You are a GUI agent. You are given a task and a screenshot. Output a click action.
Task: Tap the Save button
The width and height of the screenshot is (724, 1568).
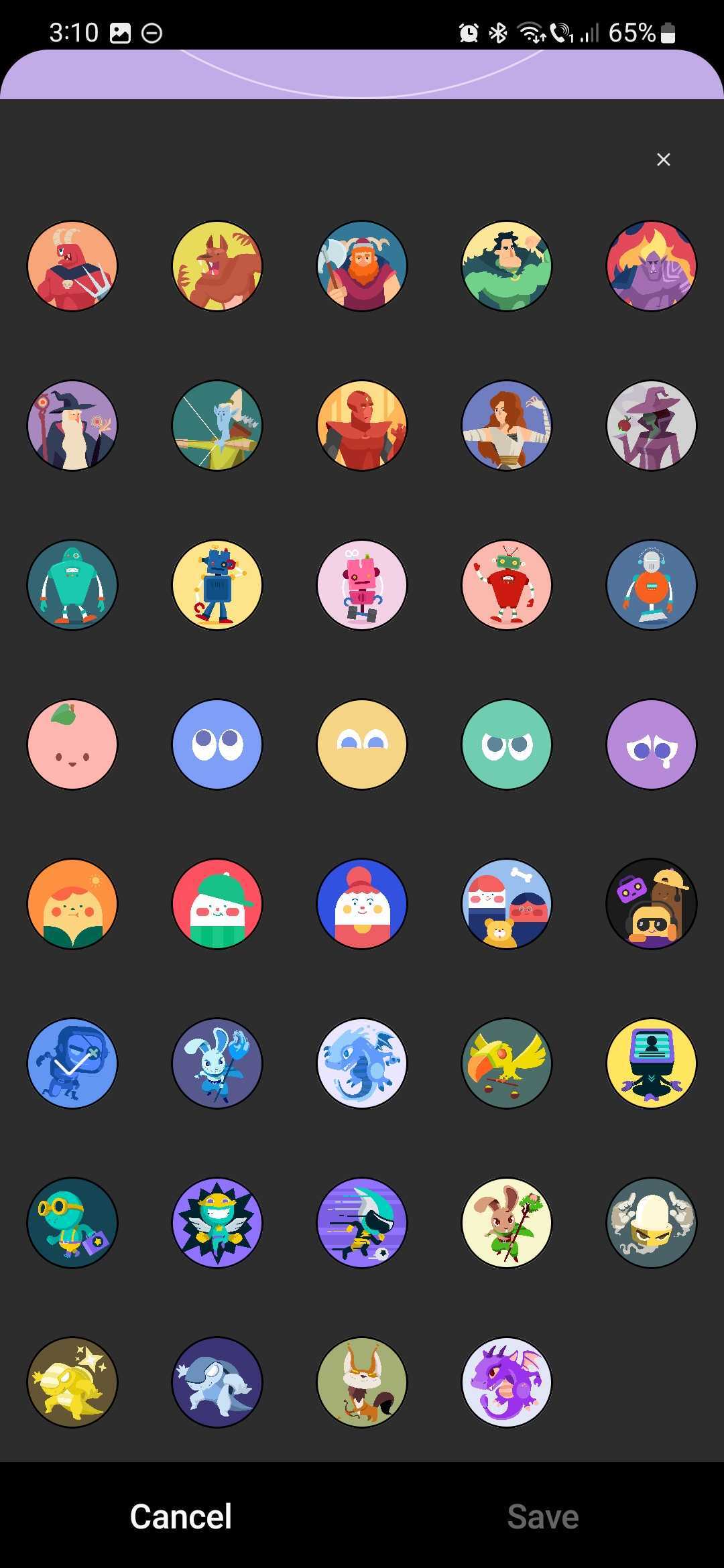[542, 1516]
